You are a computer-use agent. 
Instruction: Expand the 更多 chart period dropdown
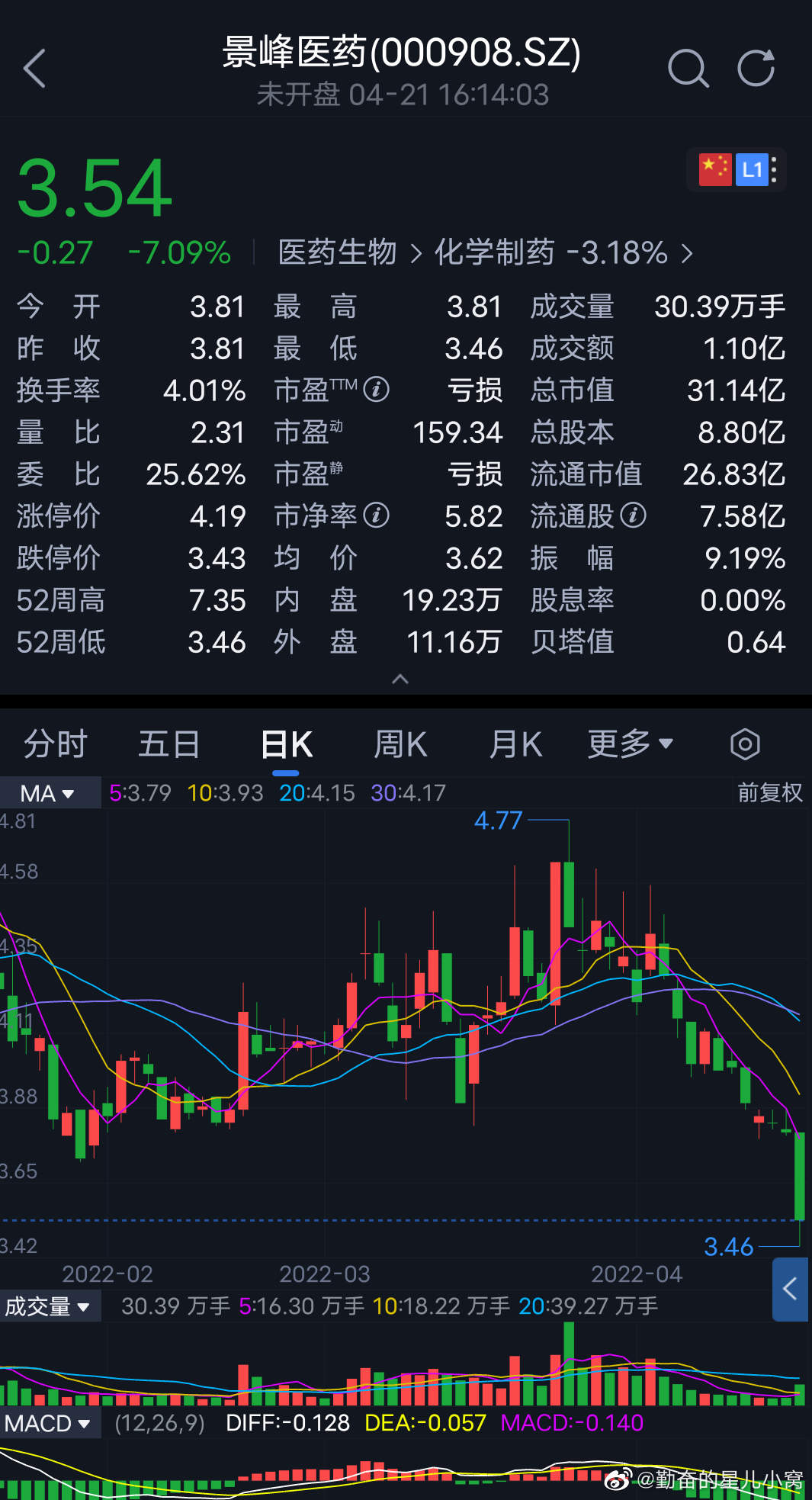click(x=631, y=744)
